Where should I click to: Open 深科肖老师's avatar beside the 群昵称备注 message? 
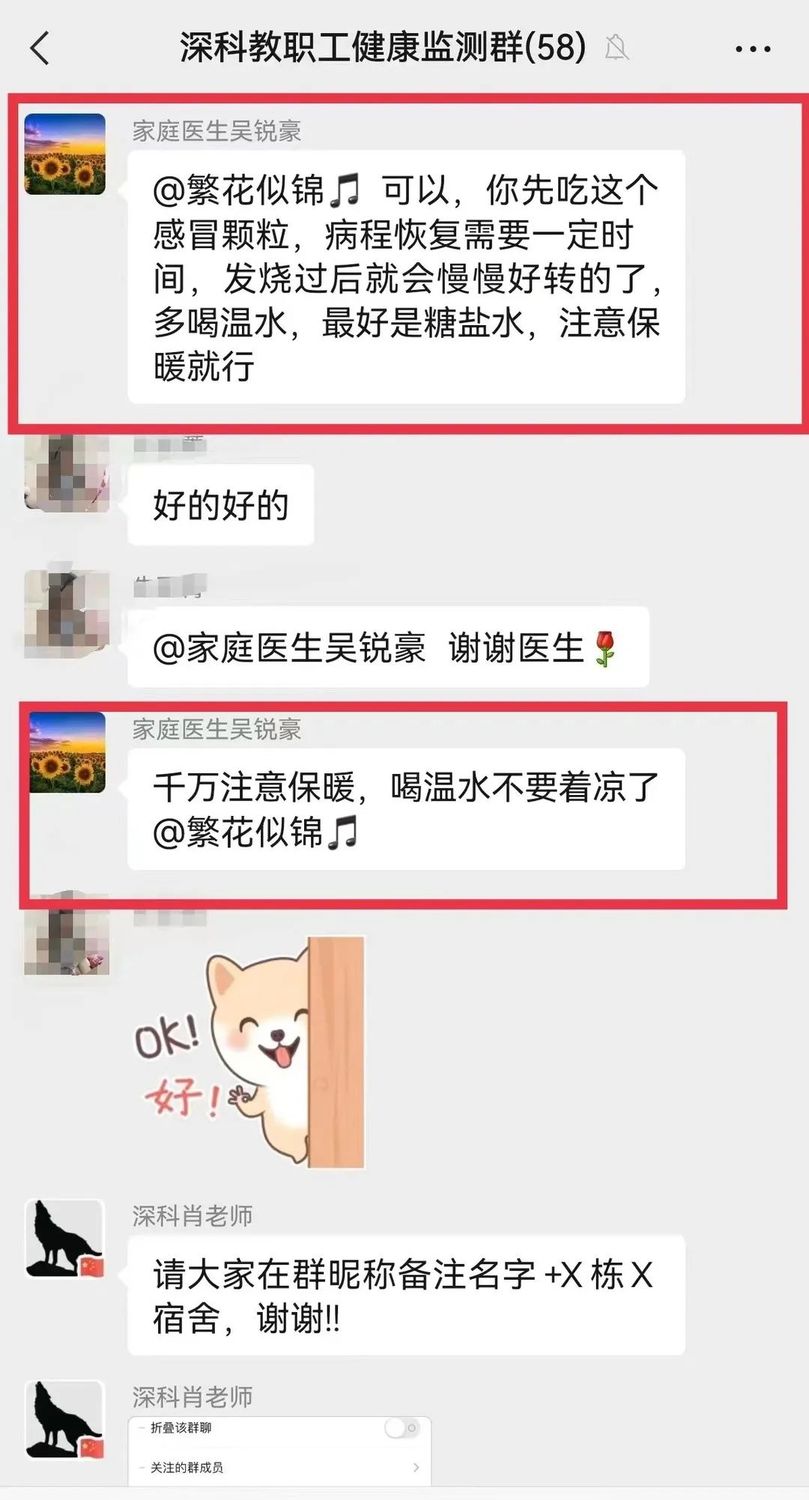(65, 1239)
